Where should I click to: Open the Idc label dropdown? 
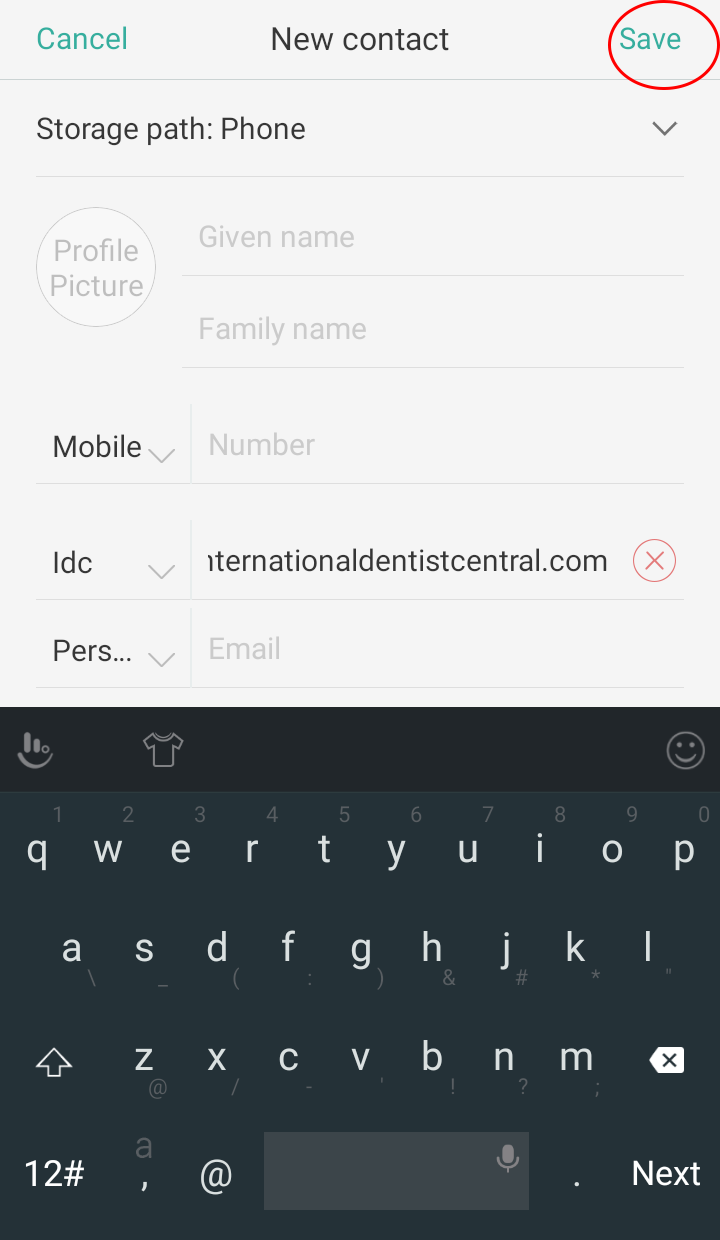[112, 563]
